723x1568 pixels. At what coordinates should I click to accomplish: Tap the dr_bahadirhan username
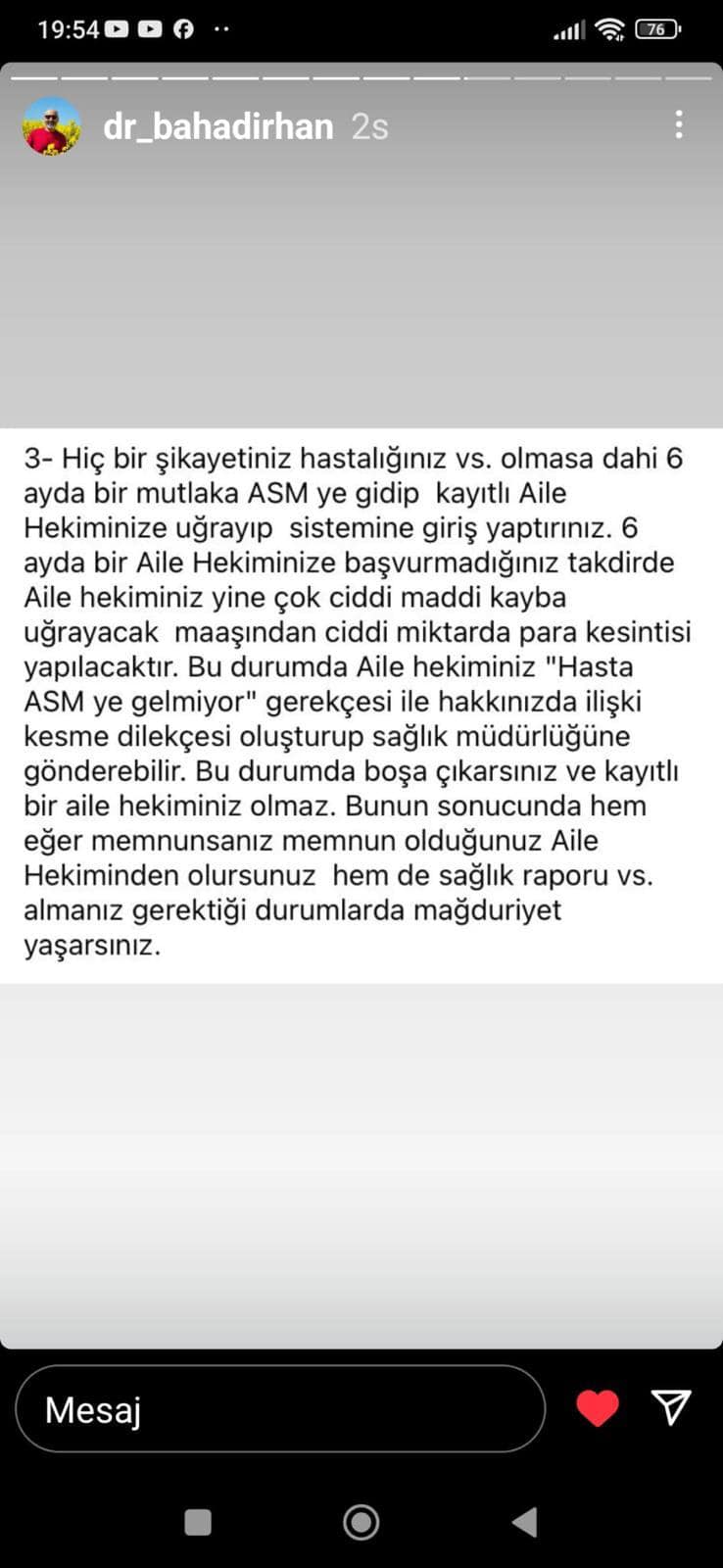tap(218, 126)
